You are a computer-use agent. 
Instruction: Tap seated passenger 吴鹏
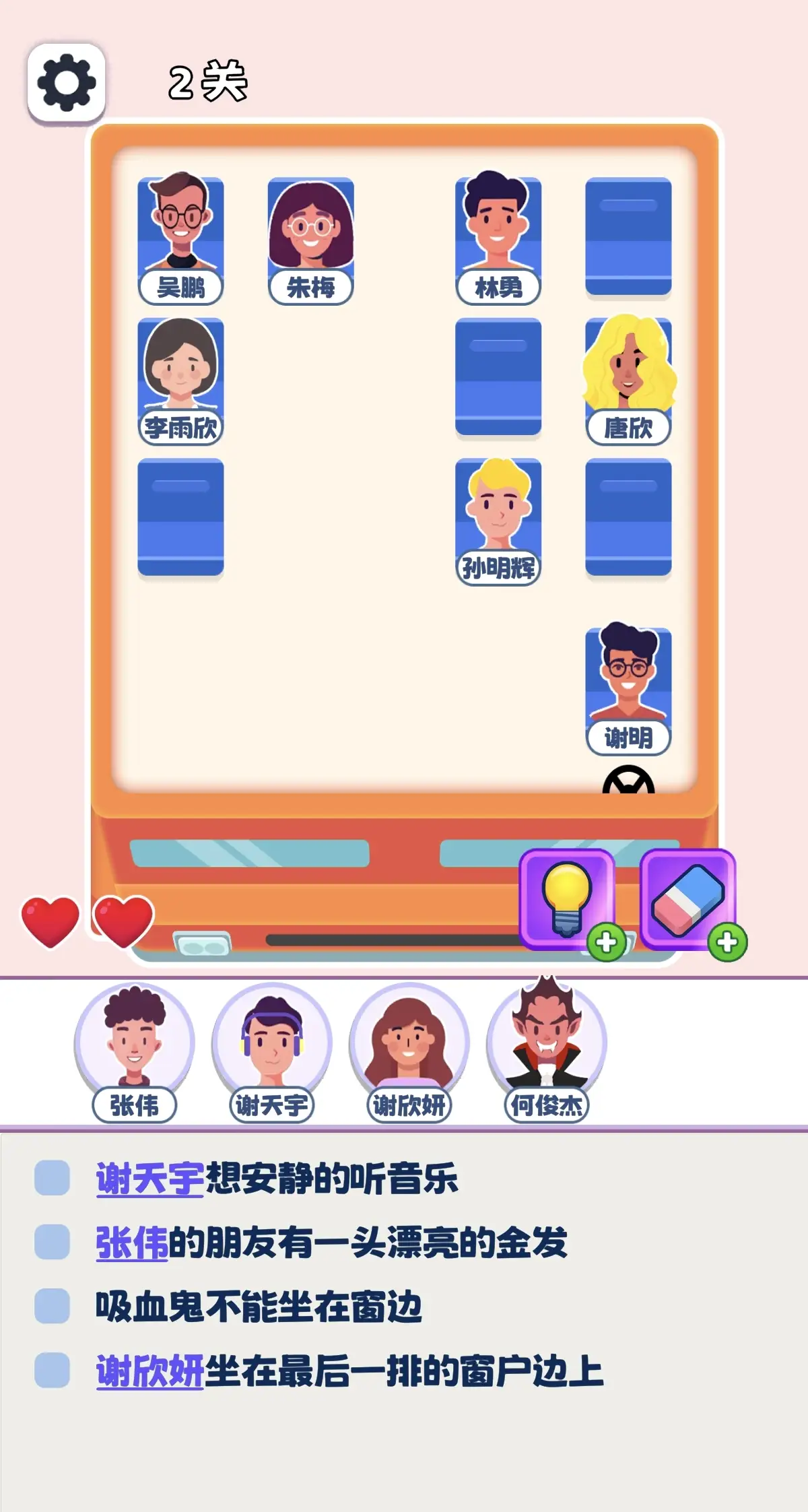pyautogui.click(x=180, y=229)
